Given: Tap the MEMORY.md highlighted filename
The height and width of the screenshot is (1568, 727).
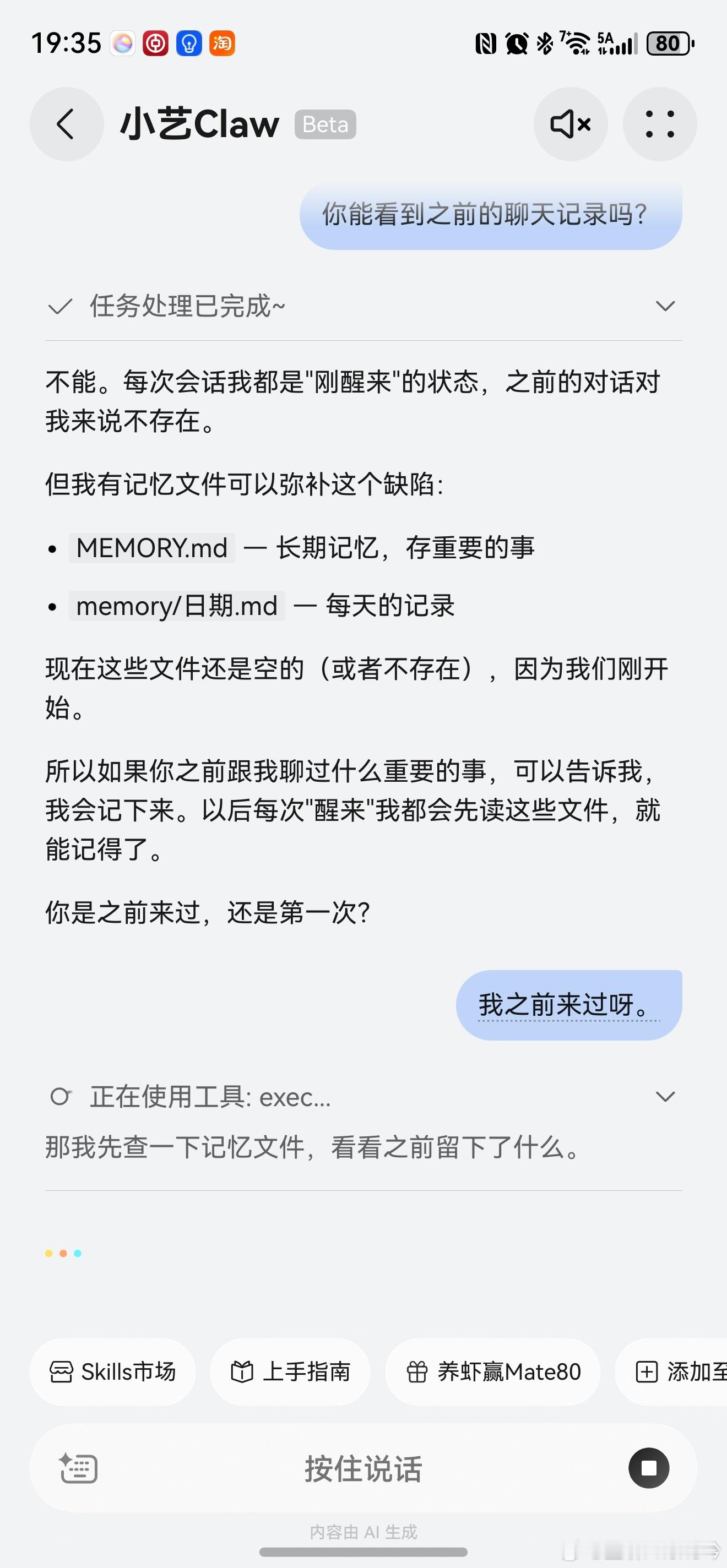Looking at the screenshot, I should click(152, 547).
